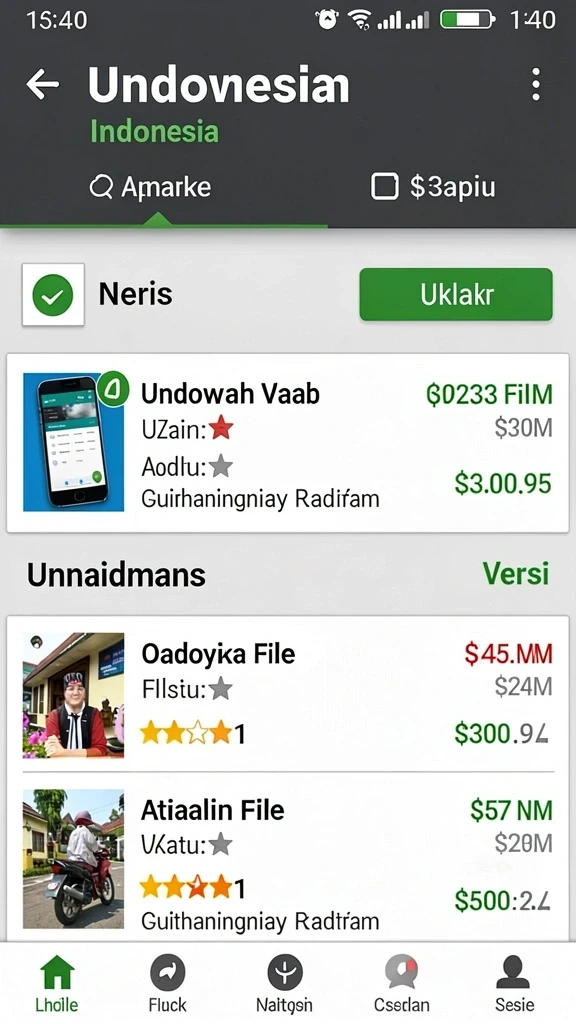Go to the Lhoile home tab
The width and height of the screenshot is (576, 1024).
(x=57, y=983)
